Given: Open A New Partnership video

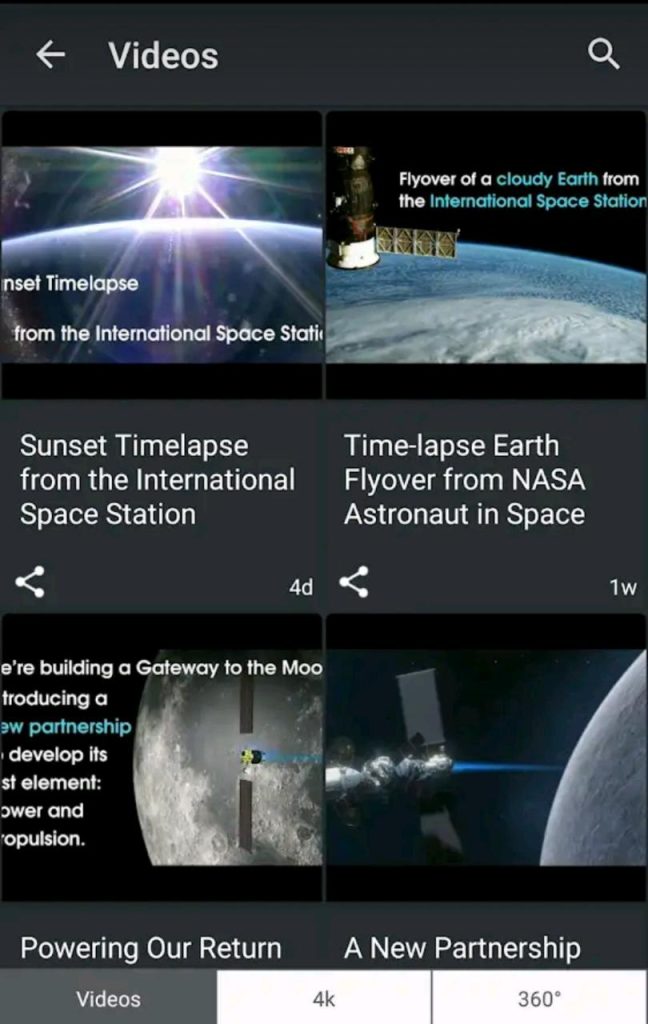Looking at the screenshot, I should click(486, 757).
